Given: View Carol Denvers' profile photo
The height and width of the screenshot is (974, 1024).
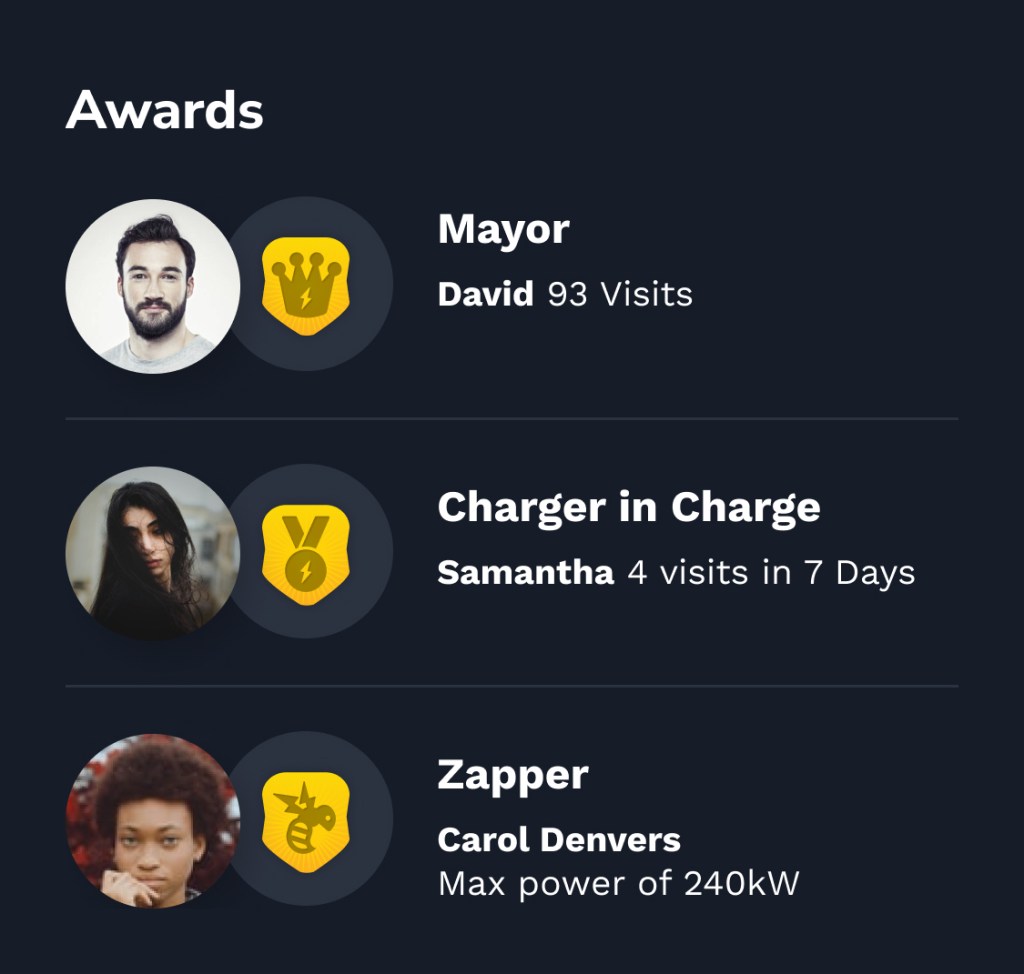Looking at the screenshot, I should click(x=152, y=821).
